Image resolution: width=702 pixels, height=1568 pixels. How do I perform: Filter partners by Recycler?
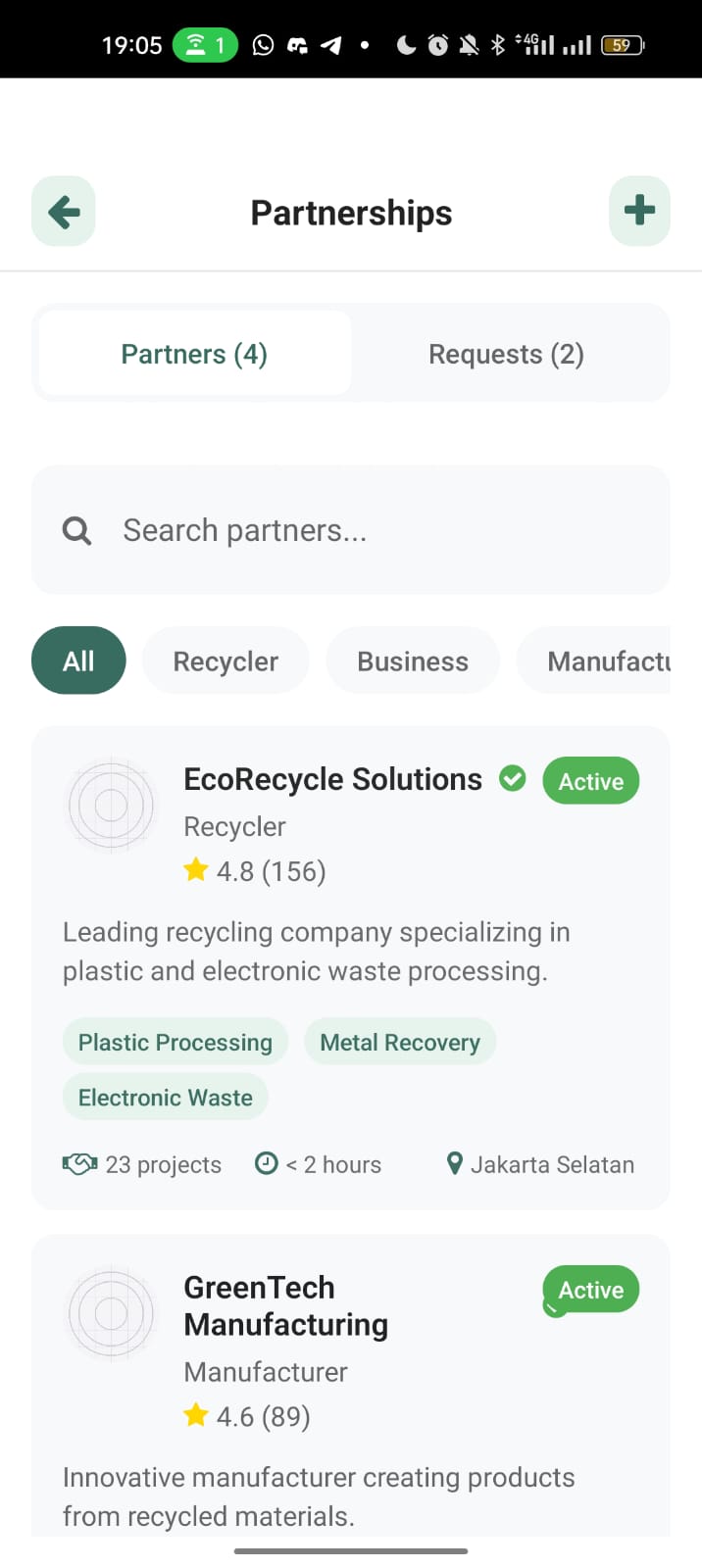tap(226, 661)
